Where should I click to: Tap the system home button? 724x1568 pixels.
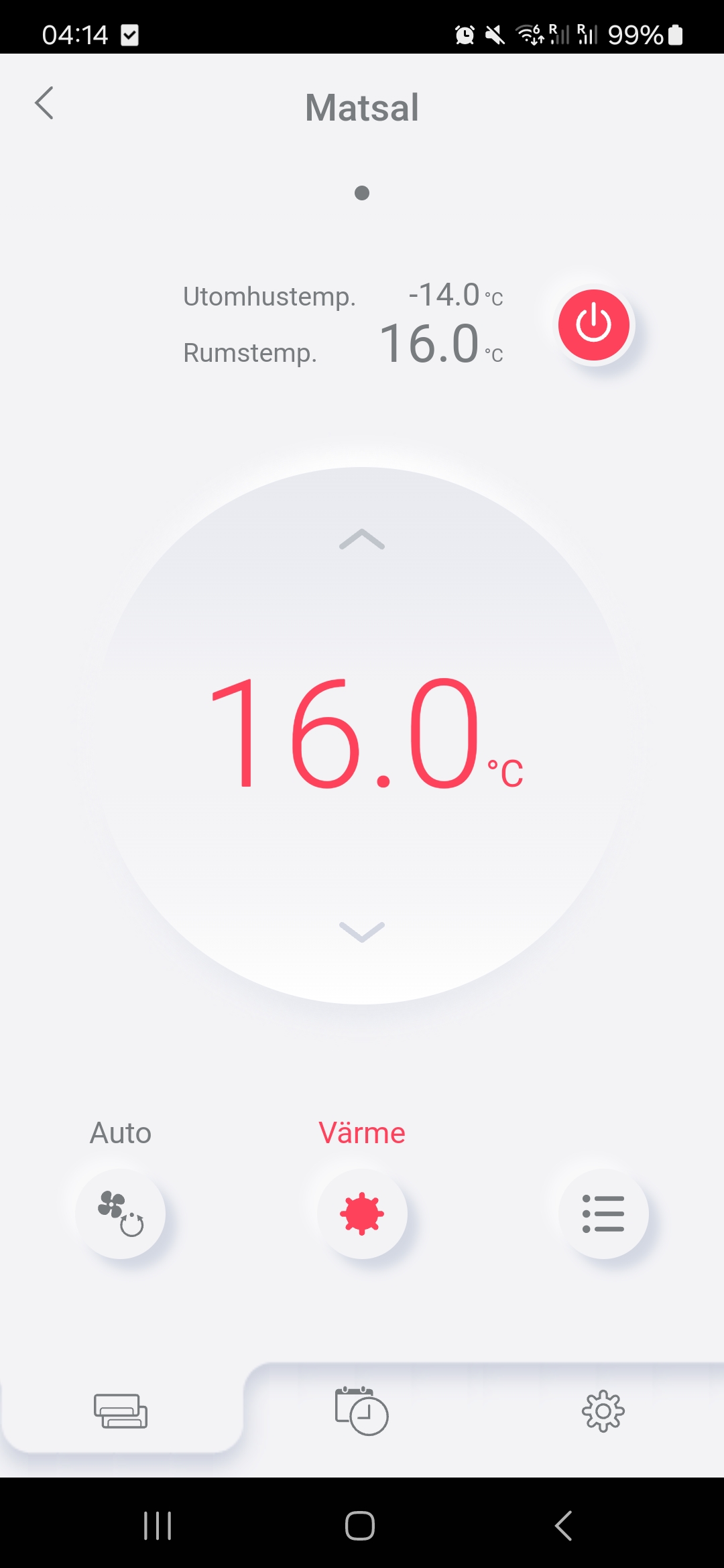tap(360, 1526)
